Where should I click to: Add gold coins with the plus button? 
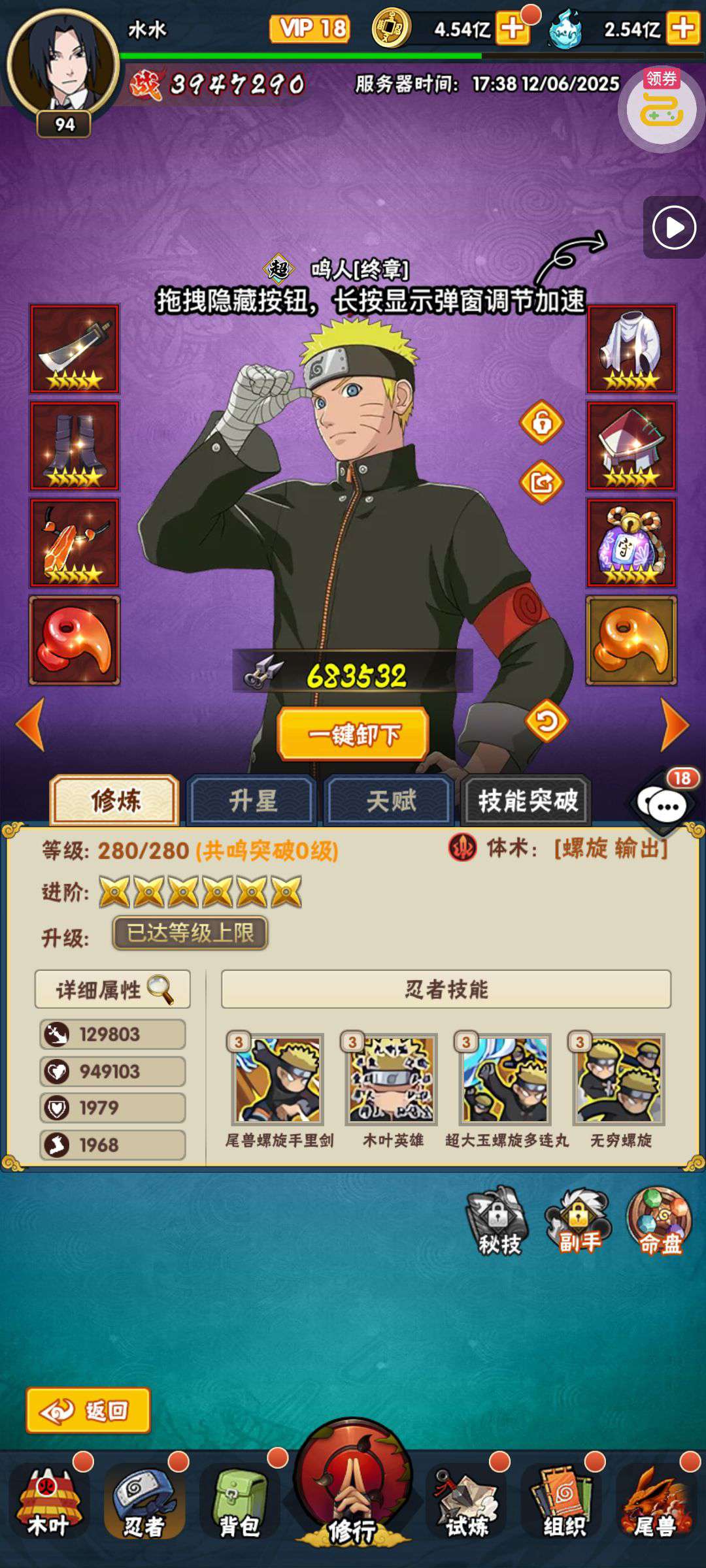(512, 29)
